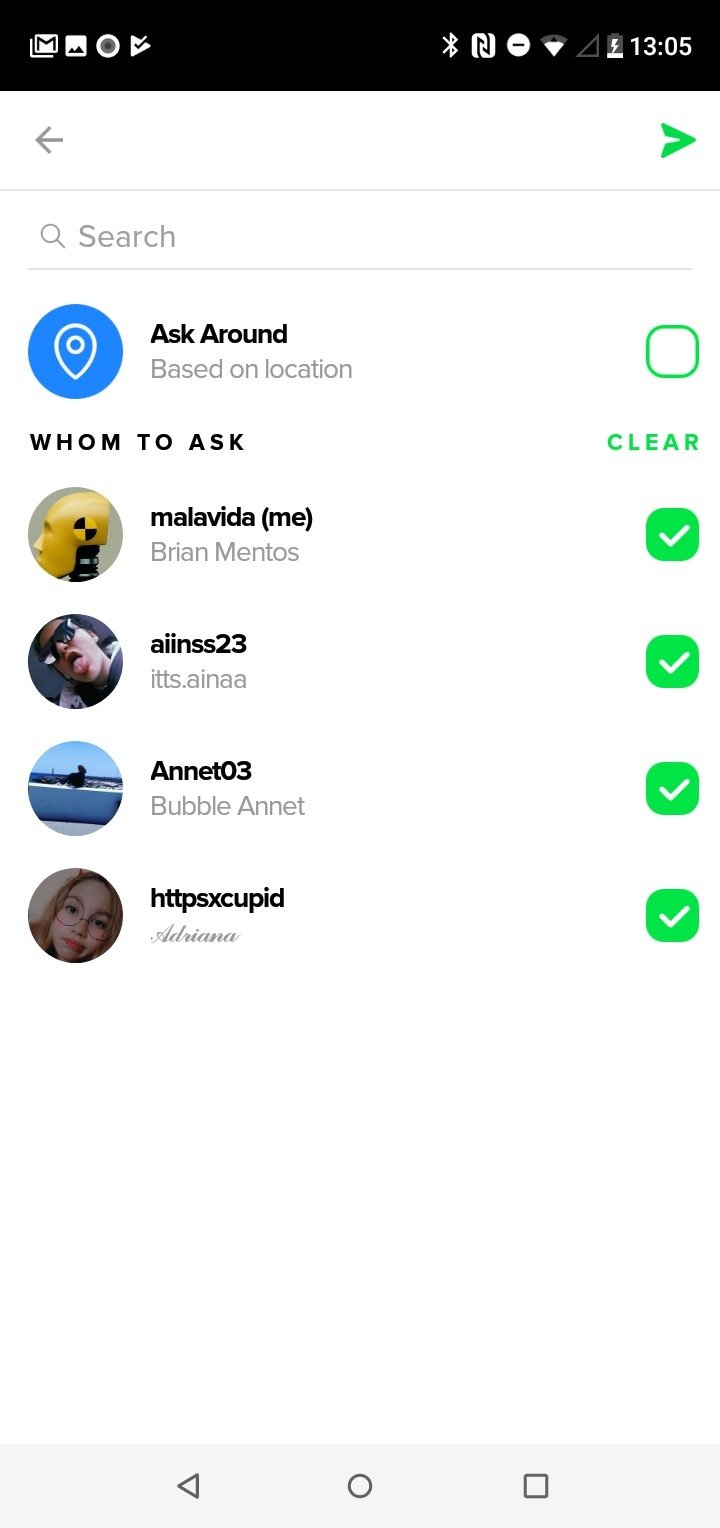This screenshot has height=1528, width=720.
Task: Remove httpsxcupid from recipients
Action: click(672, 916)
